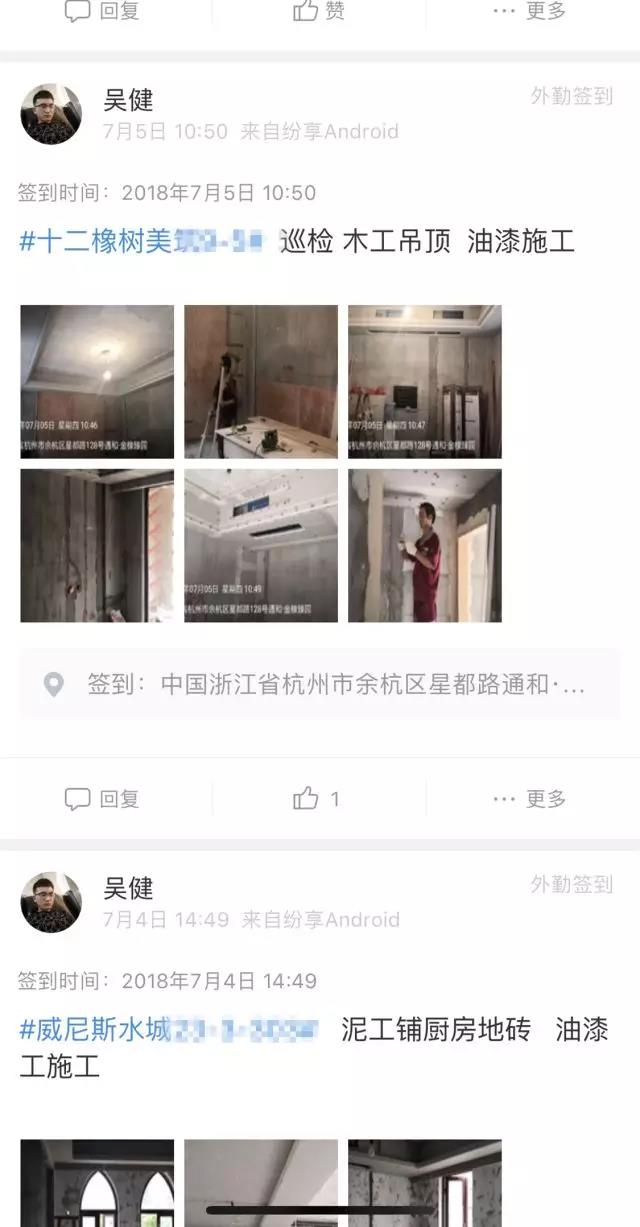Viewport: 640px width, 1227px height.
Task: Open the #十二橡树美 topic link
Action: pyautogui.click(x=140, y=241)
